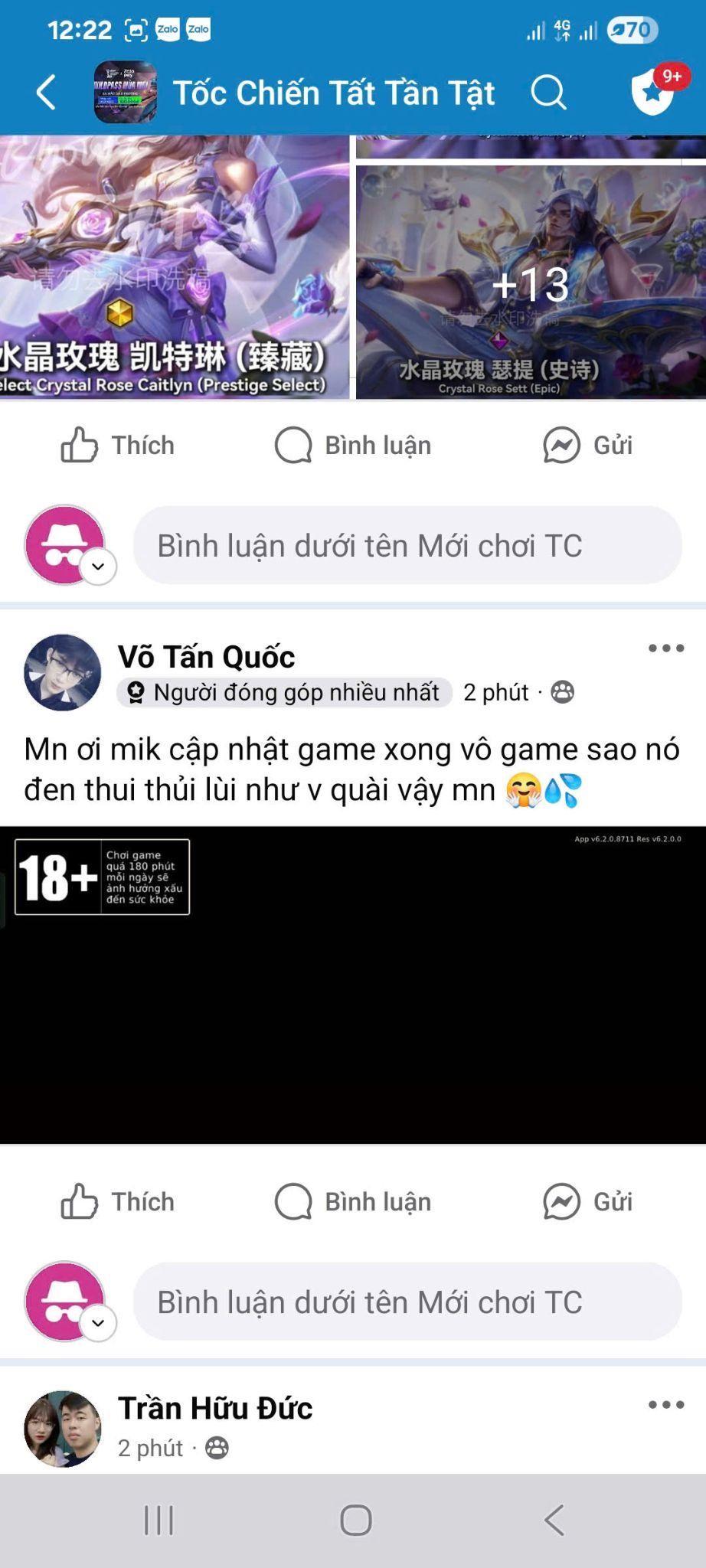Viewport: 706px width, 1568px height.
Task: Tap Gửi under the Crystal Rose photos post
Action: (x=587, y=446)
